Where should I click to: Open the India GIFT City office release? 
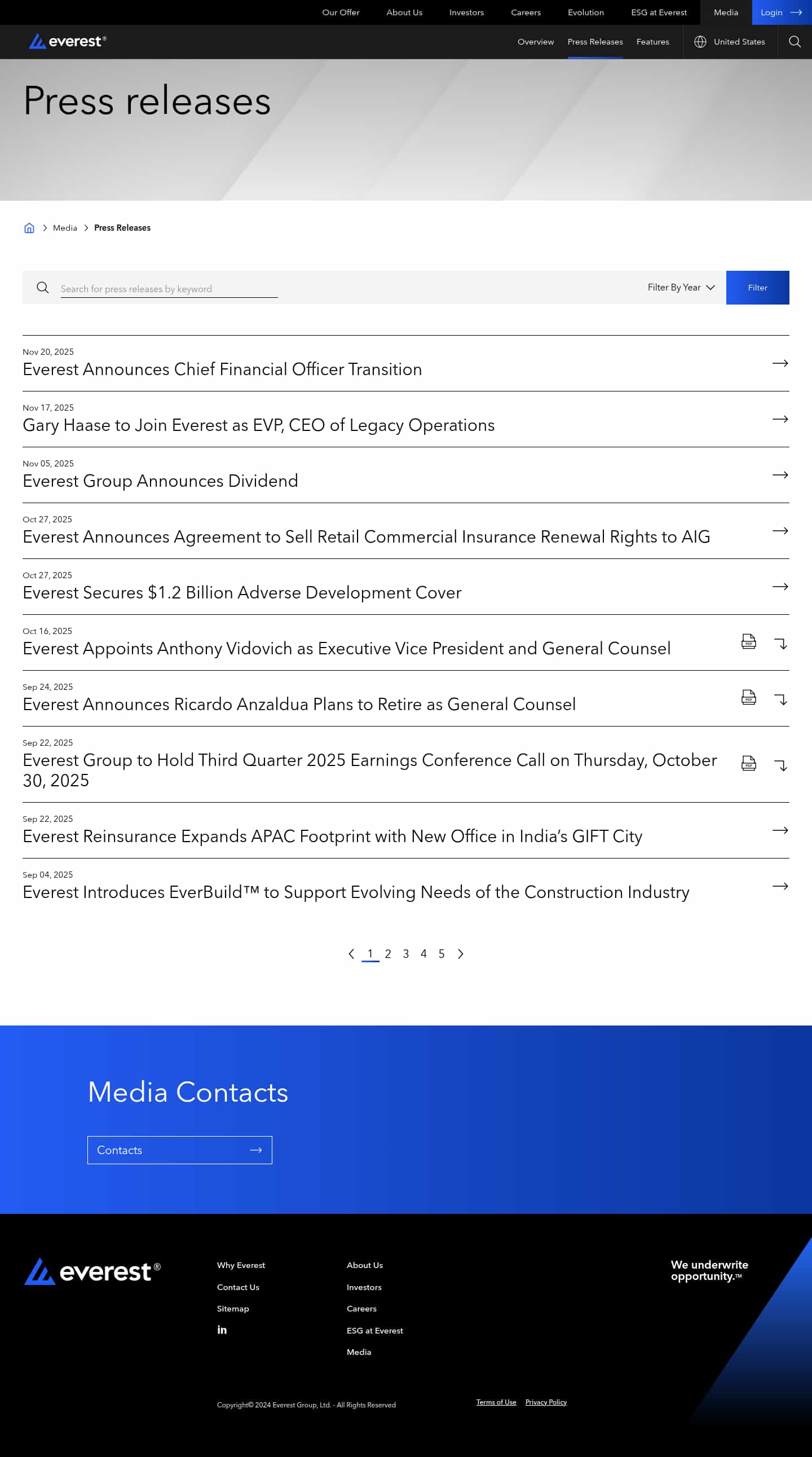click(x=332, y=837)
